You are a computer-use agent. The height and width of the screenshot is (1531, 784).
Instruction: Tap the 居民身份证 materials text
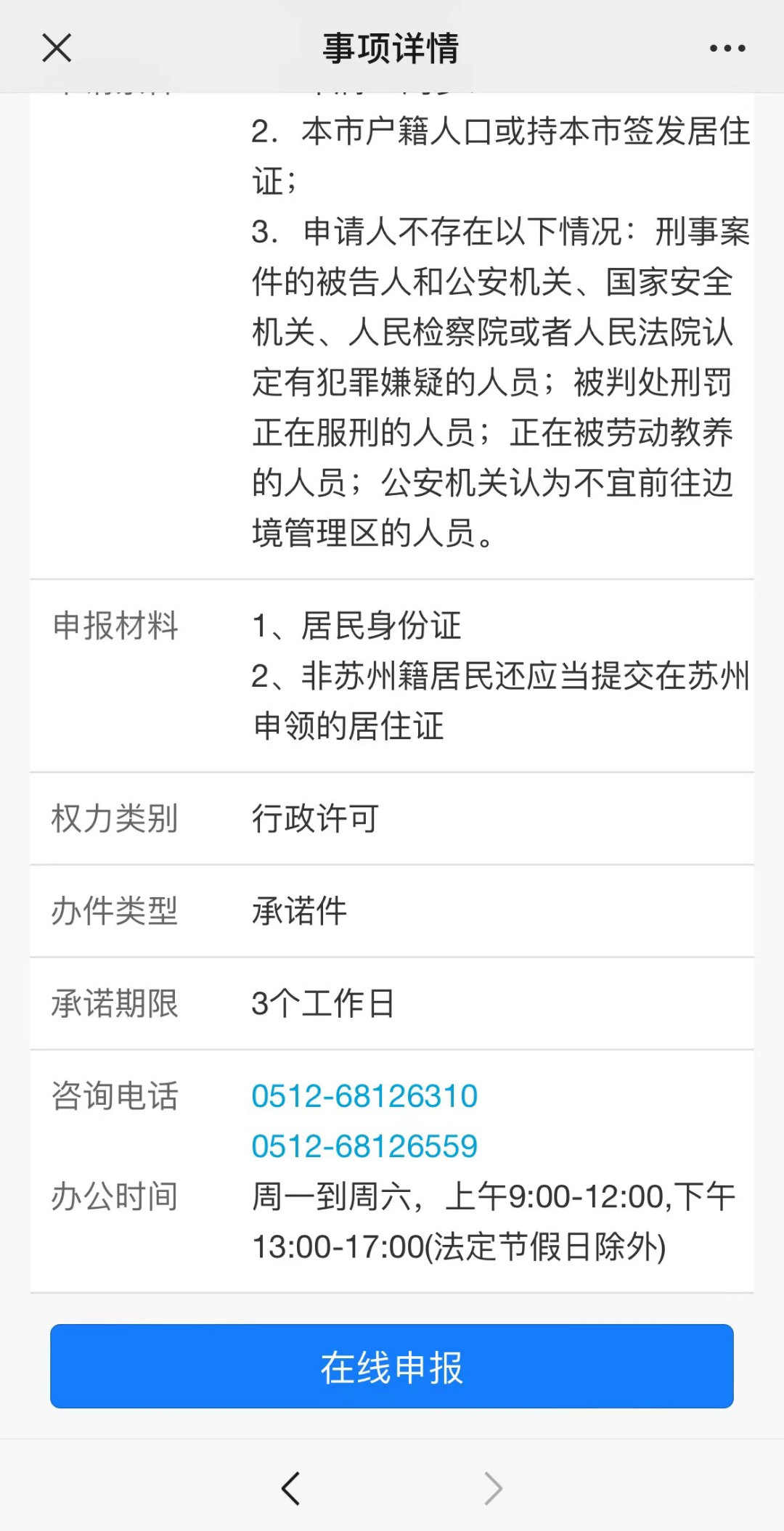point(356,627)
